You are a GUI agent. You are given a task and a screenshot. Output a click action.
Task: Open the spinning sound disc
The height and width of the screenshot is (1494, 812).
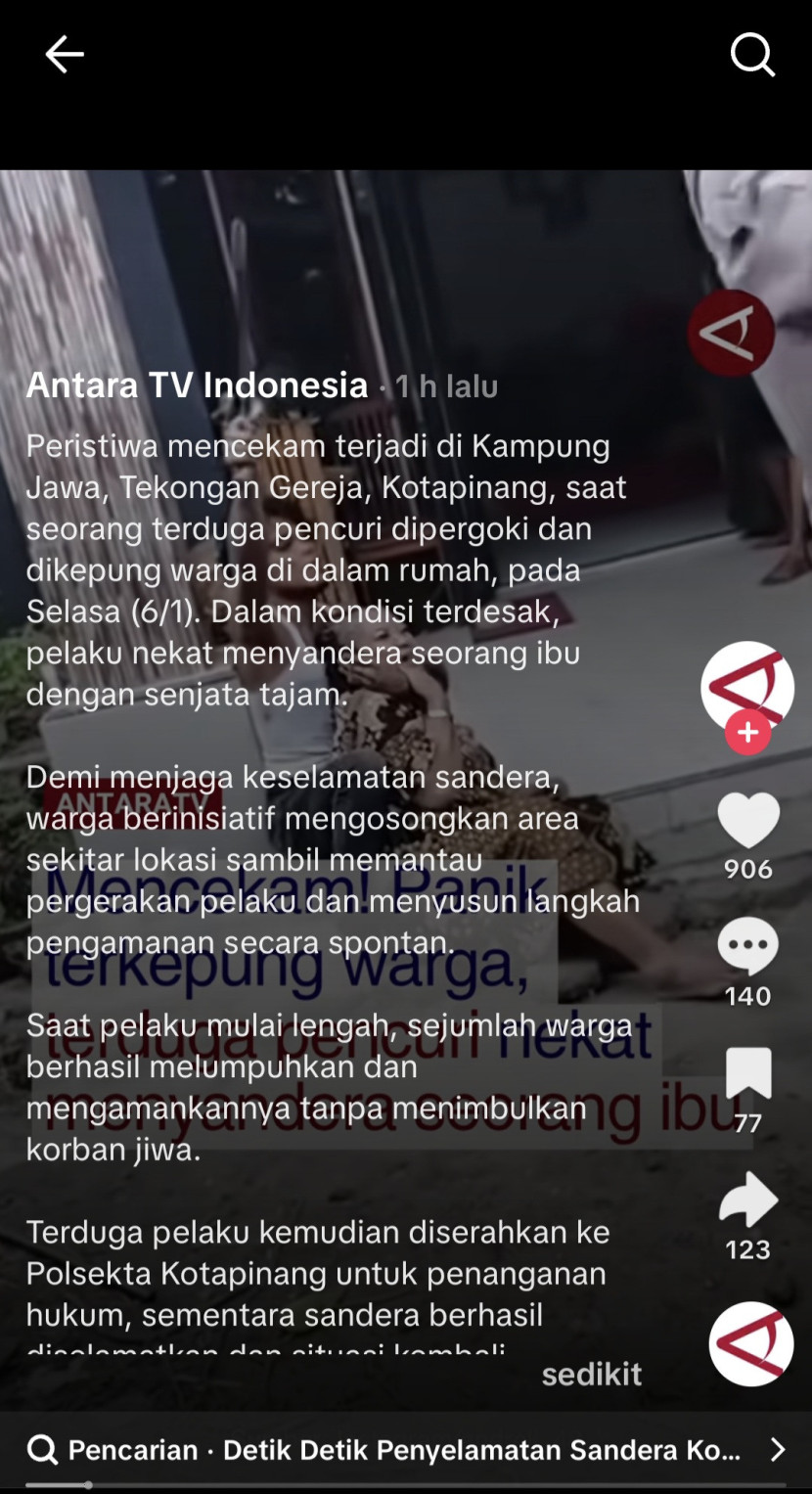pyautogui.click(x=750, y=1343)
